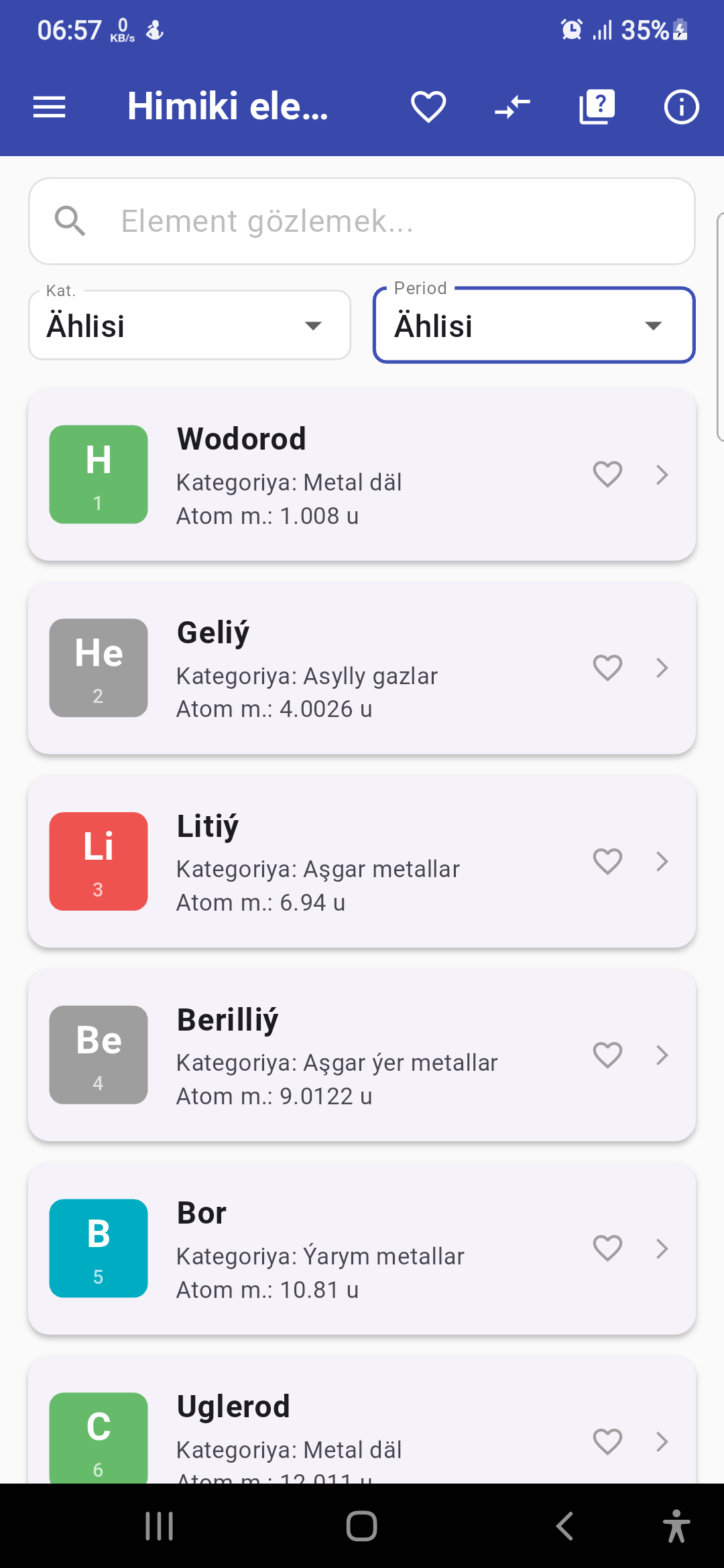Image resolution: width=724 pixels, height=1568 pixels.
Task: Tap the red Li element tile
Action: point(98,862)
